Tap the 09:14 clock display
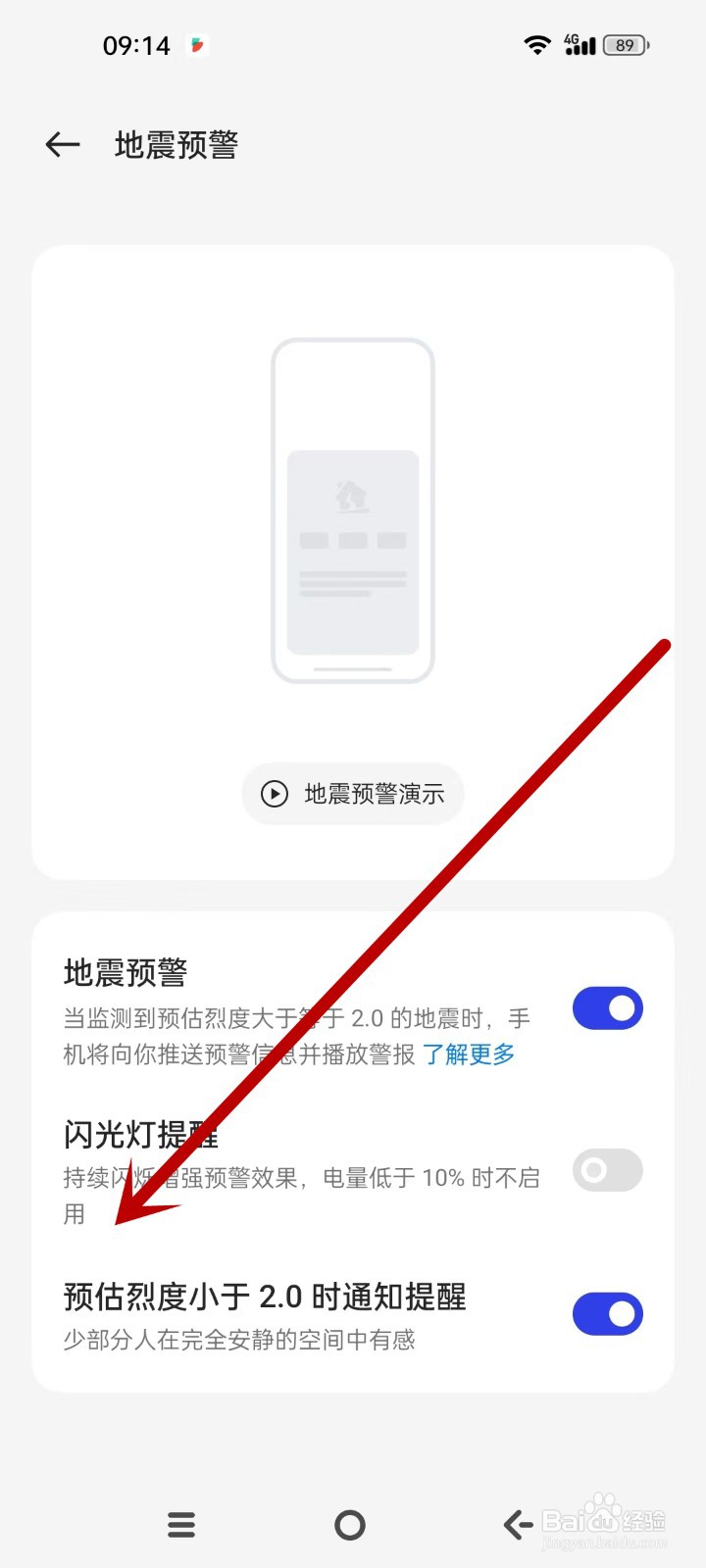The image size is (706, 1568). tap(136, 44)
